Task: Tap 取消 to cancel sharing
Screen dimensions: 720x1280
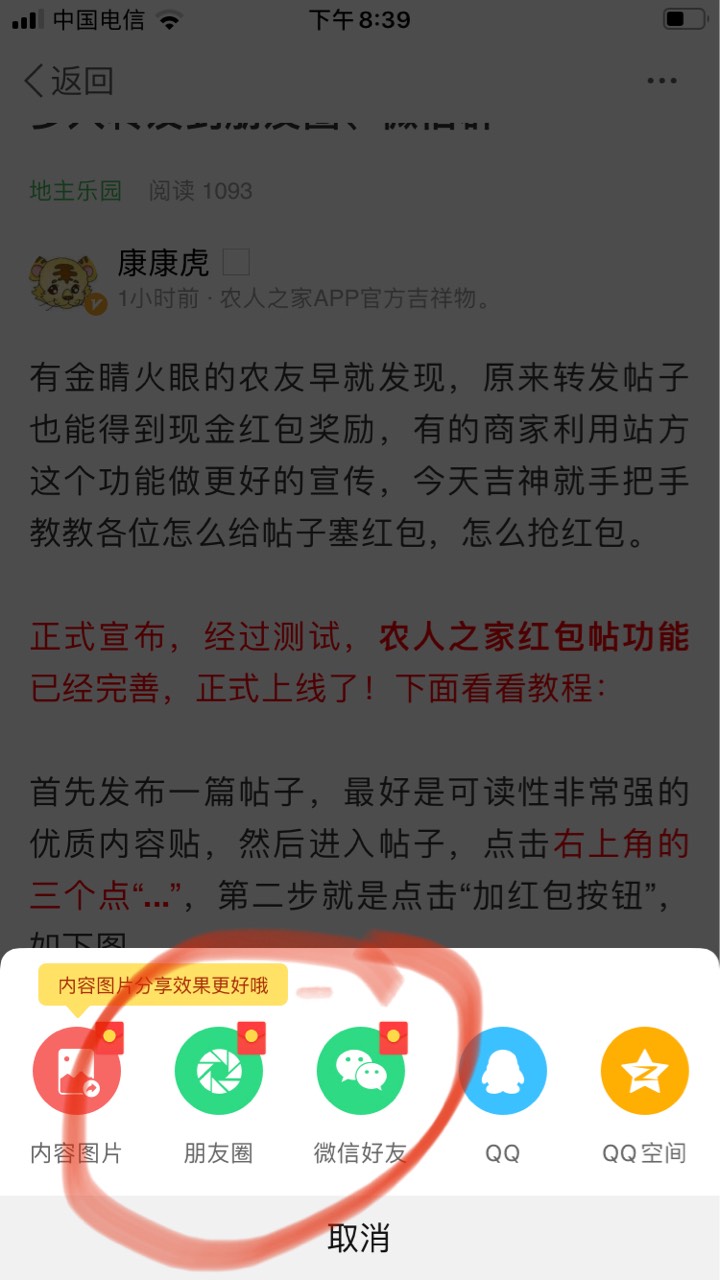Action: tap(360, 1238)
